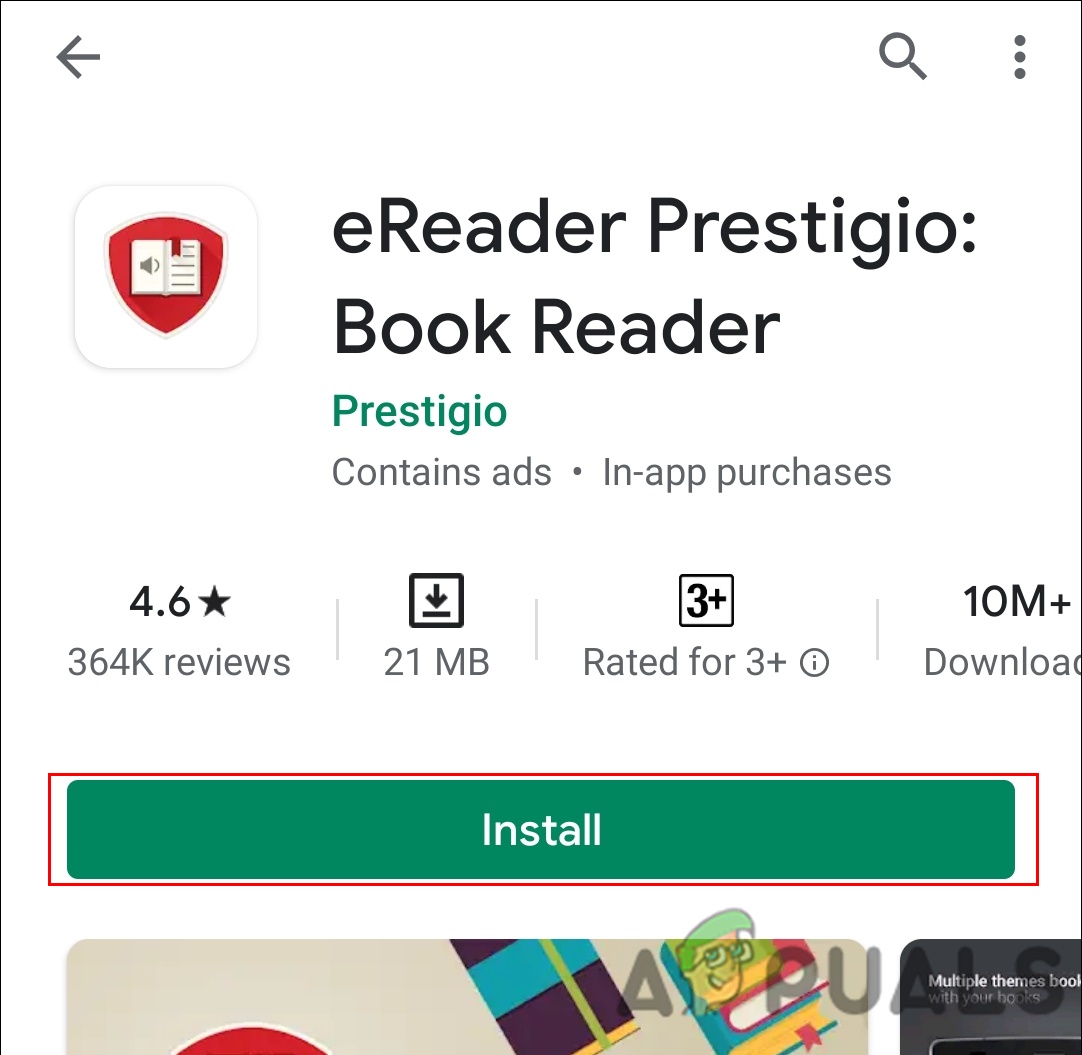Open the search magnifier icon
1082x1055 pixels.
coord(903,56)
